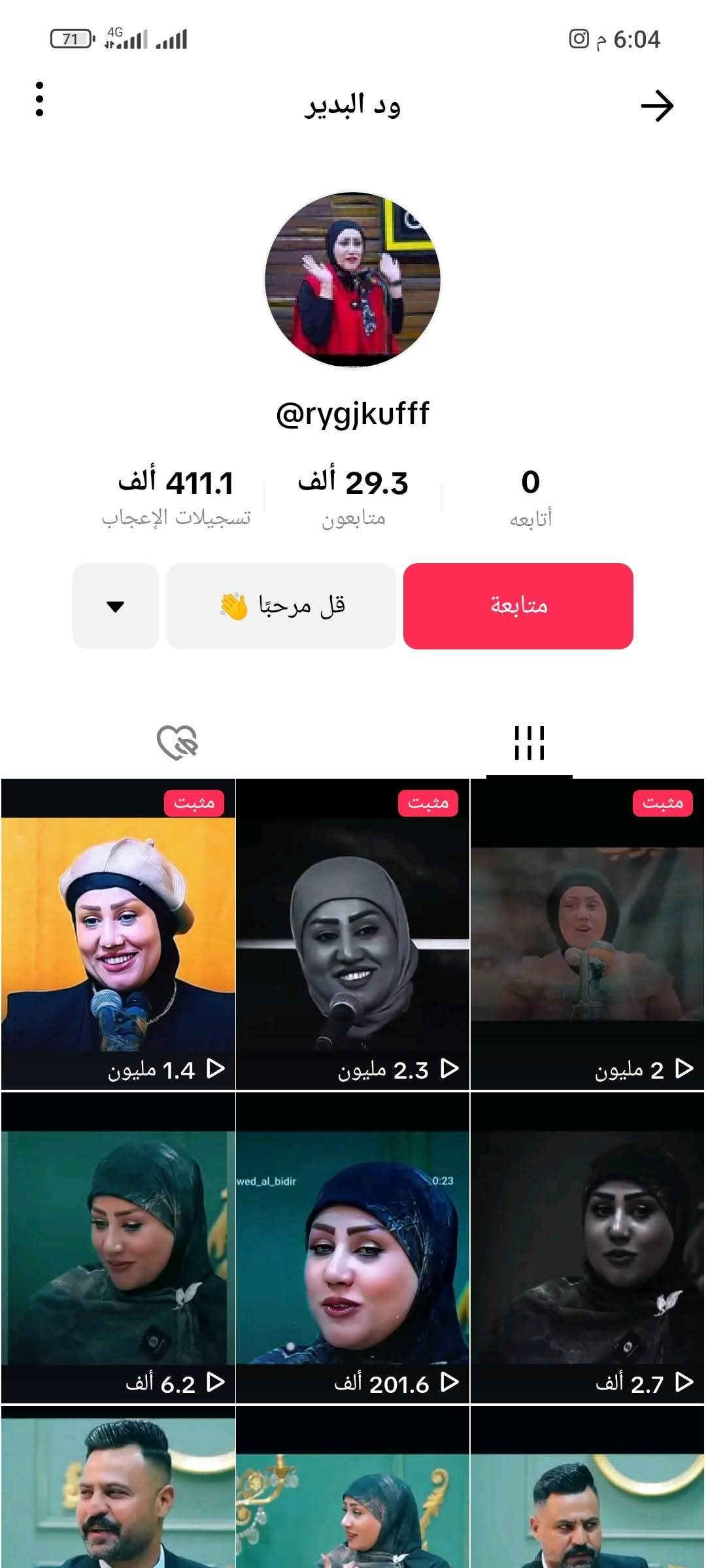The height and width of the screenshot is (1568, 706).
Task: Tap the قل مرحبًا wave button
Action: click(x=281, y=606)
